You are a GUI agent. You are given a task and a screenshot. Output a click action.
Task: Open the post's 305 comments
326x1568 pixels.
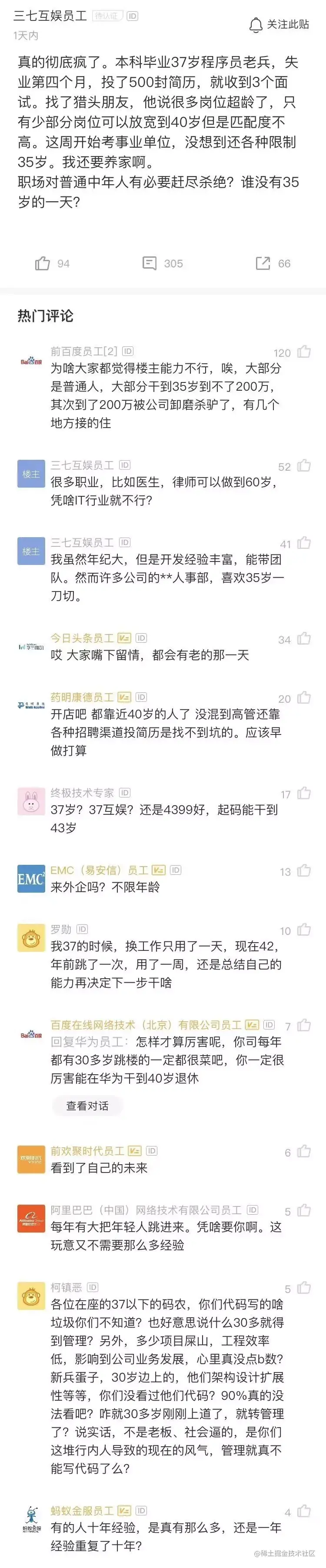click(x=149, y=263)
